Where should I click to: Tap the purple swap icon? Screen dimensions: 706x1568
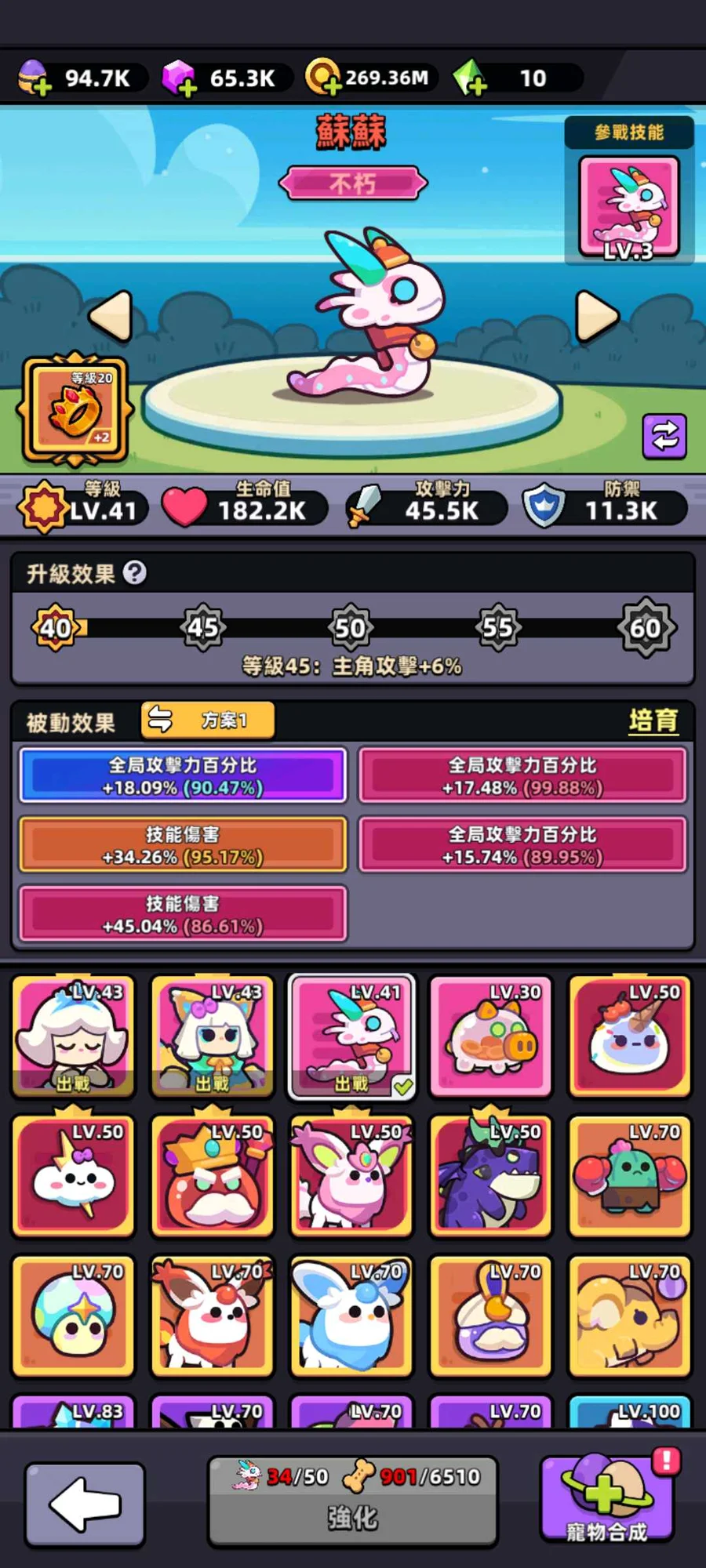(664, 436)
